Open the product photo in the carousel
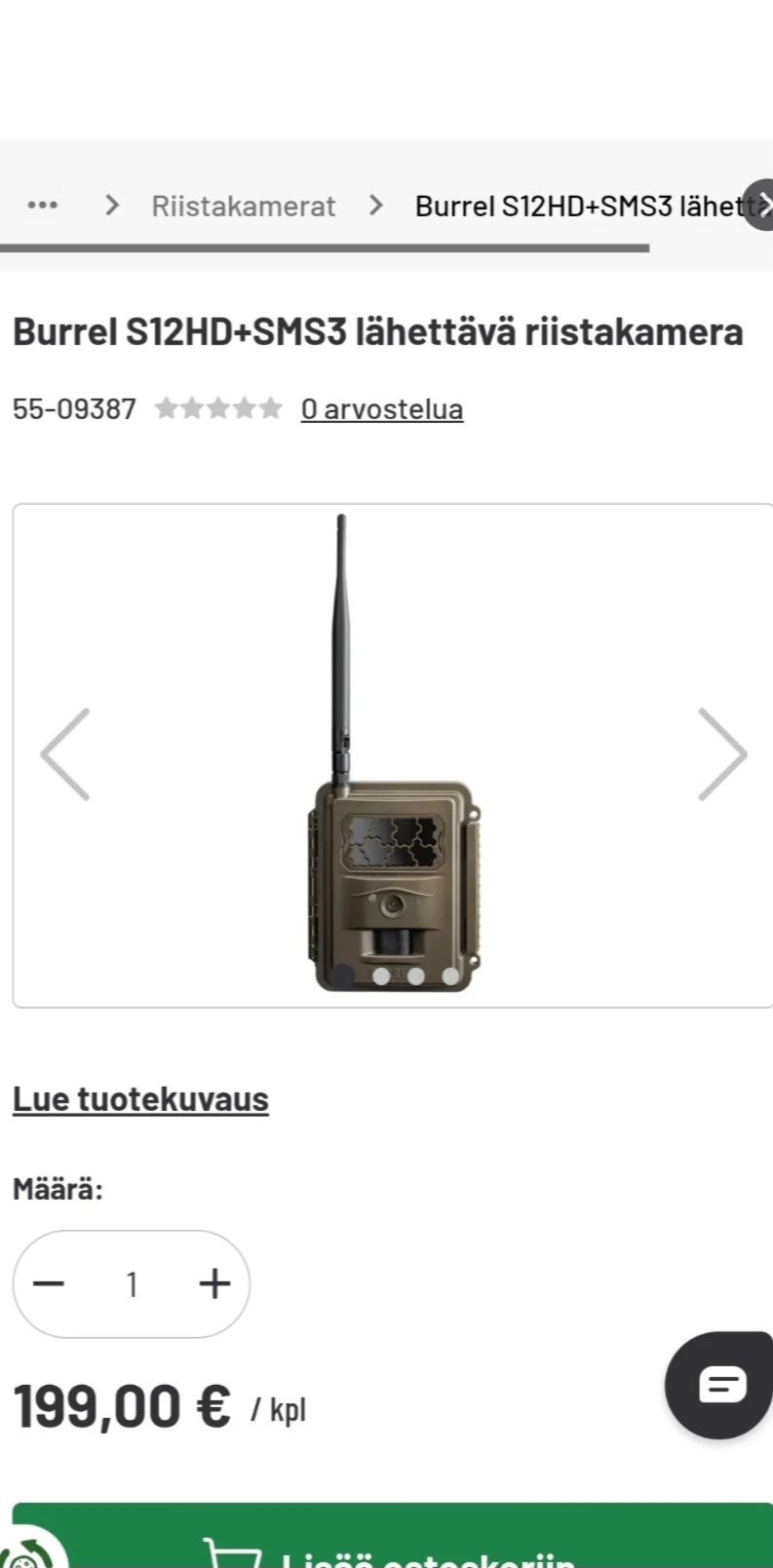The image size is (773, 1568). pos(393,754)
